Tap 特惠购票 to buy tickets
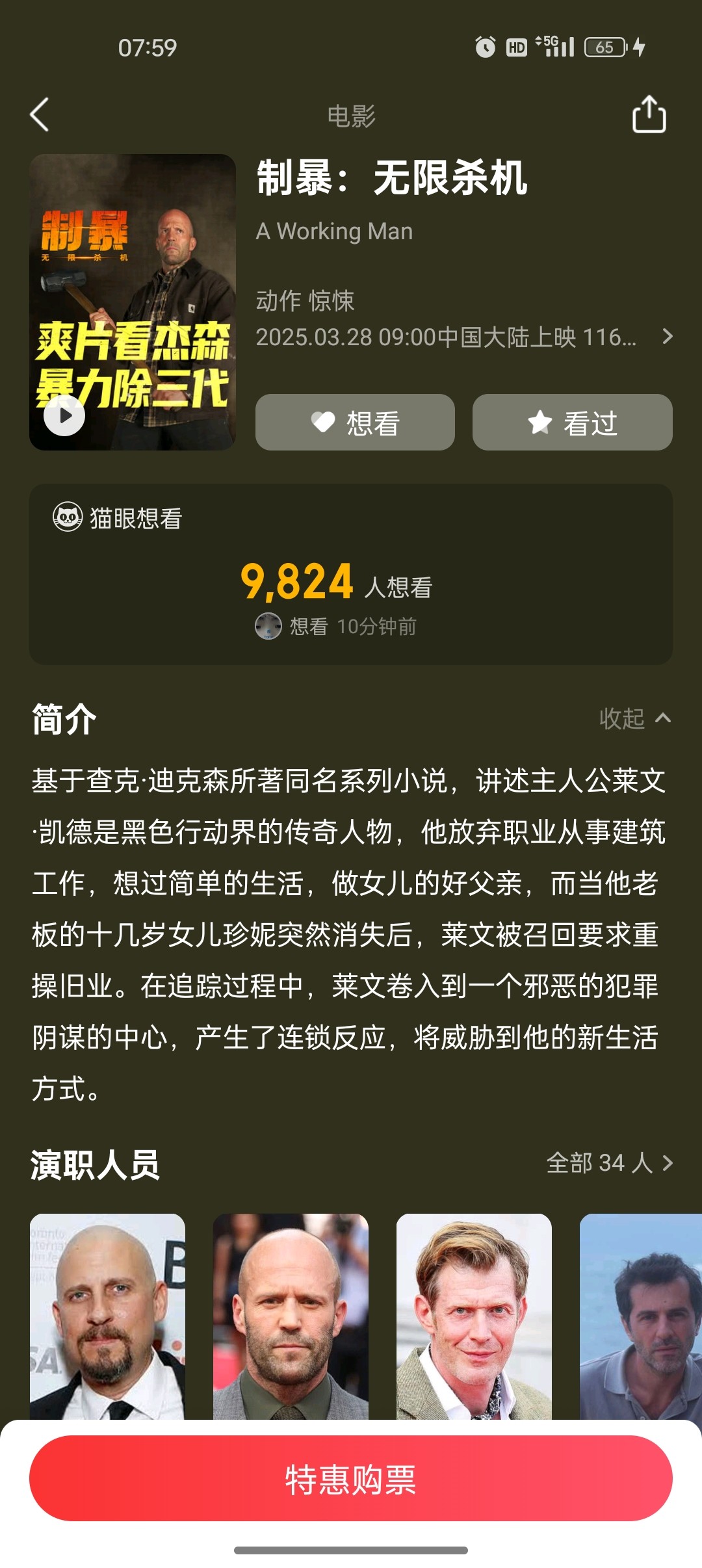This screenshot has width=702, height=1568. 351,1478
